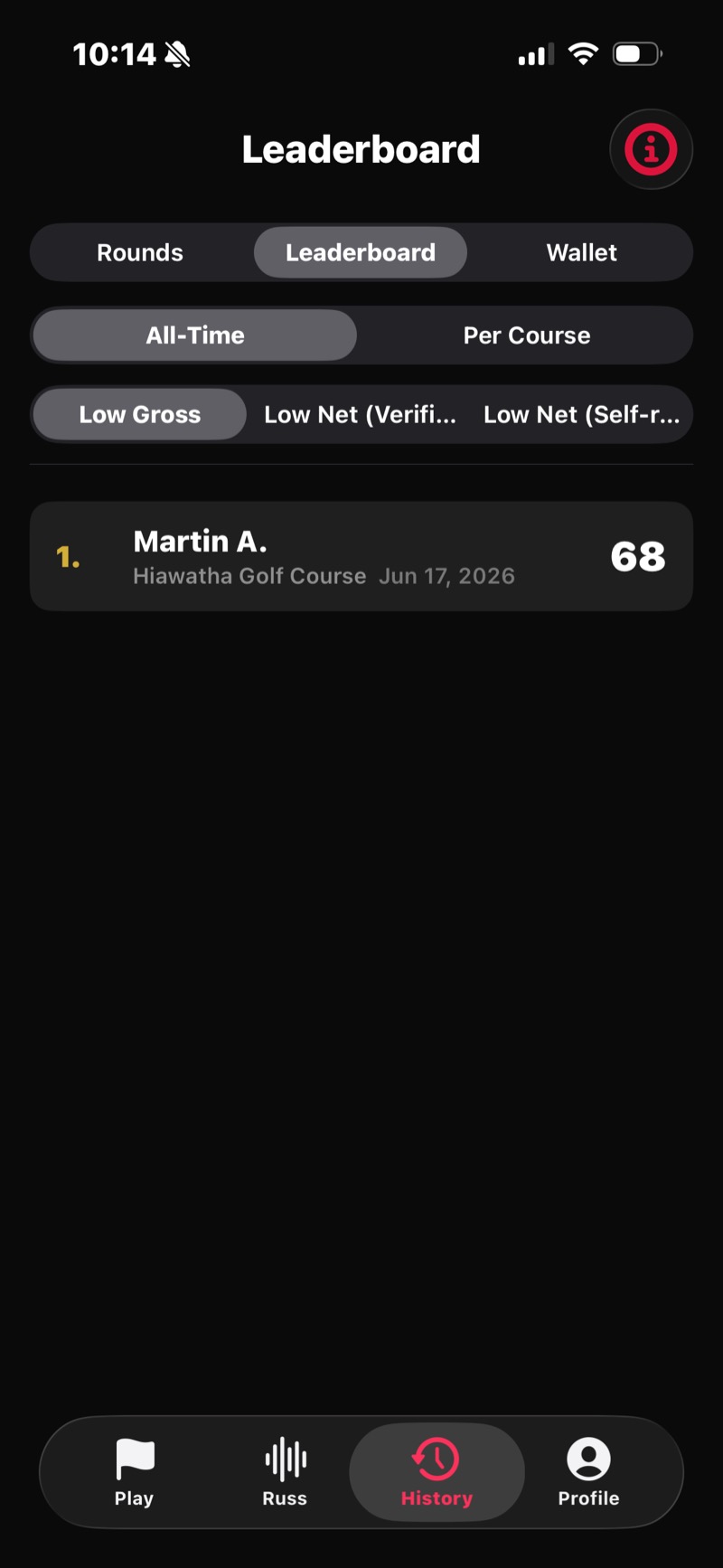The height and width of the screenshot is (1568, 723).
Task: Go to the Play tab
Action: pos(134,1472)
